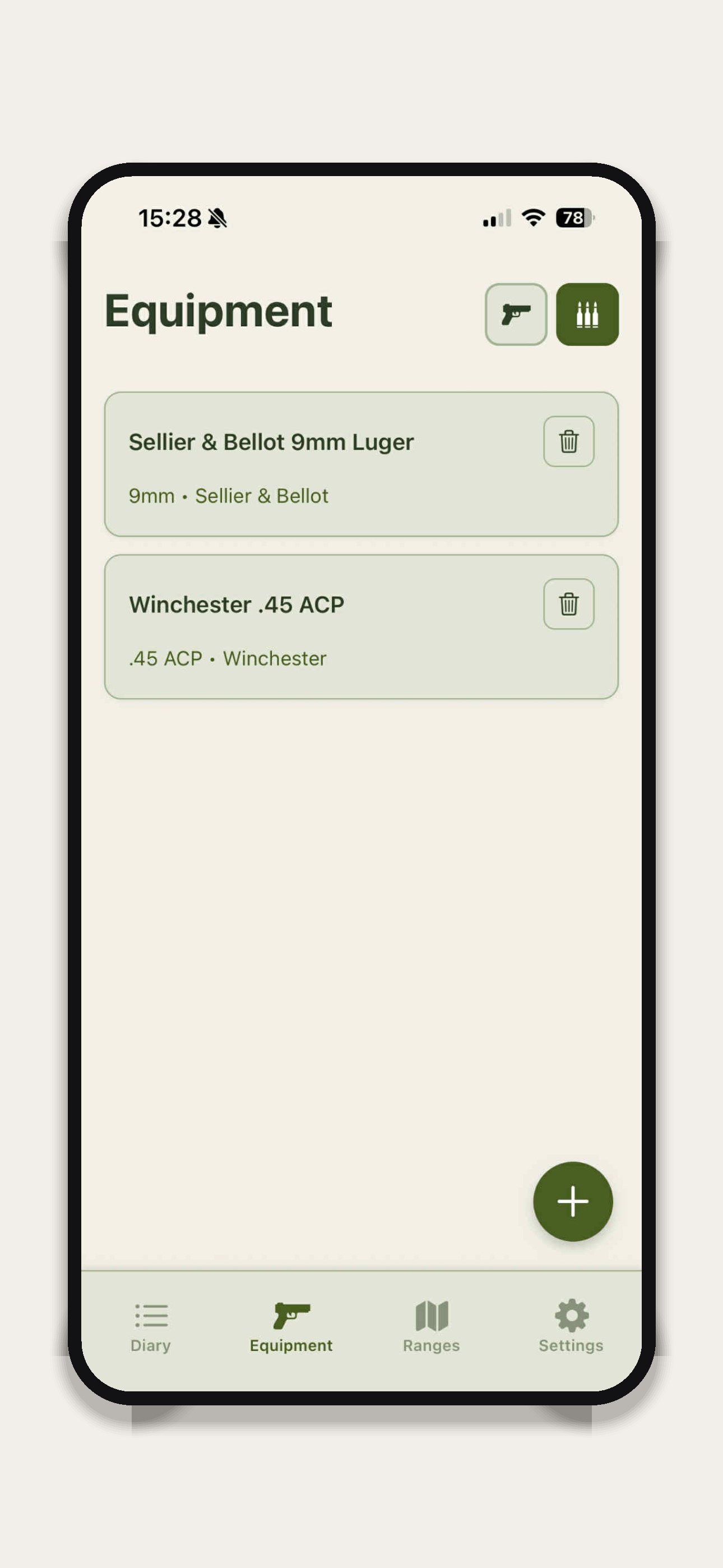
Task: Open the Winchester .45 ACP card
Action: (361, 626)
